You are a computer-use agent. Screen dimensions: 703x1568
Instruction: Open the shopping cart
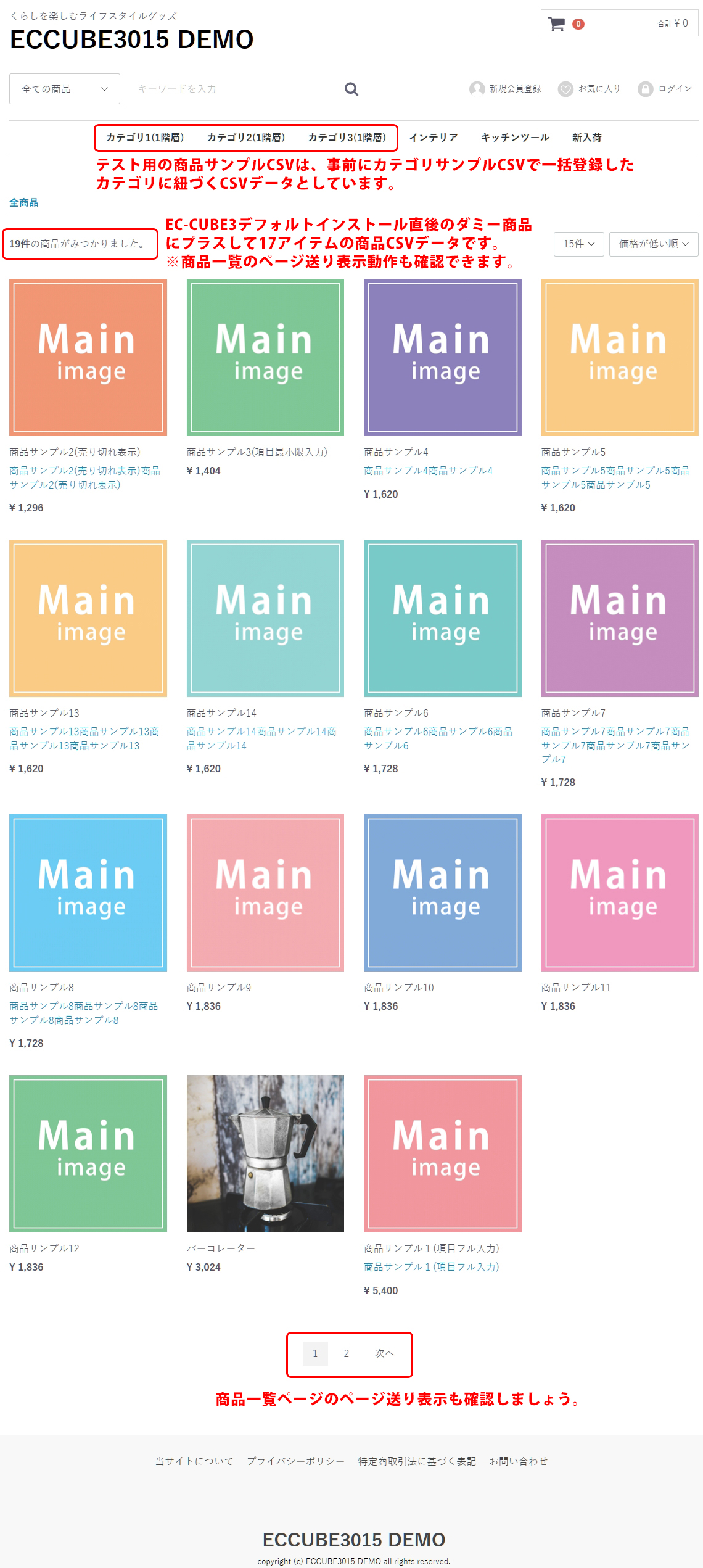click(619, 23)
